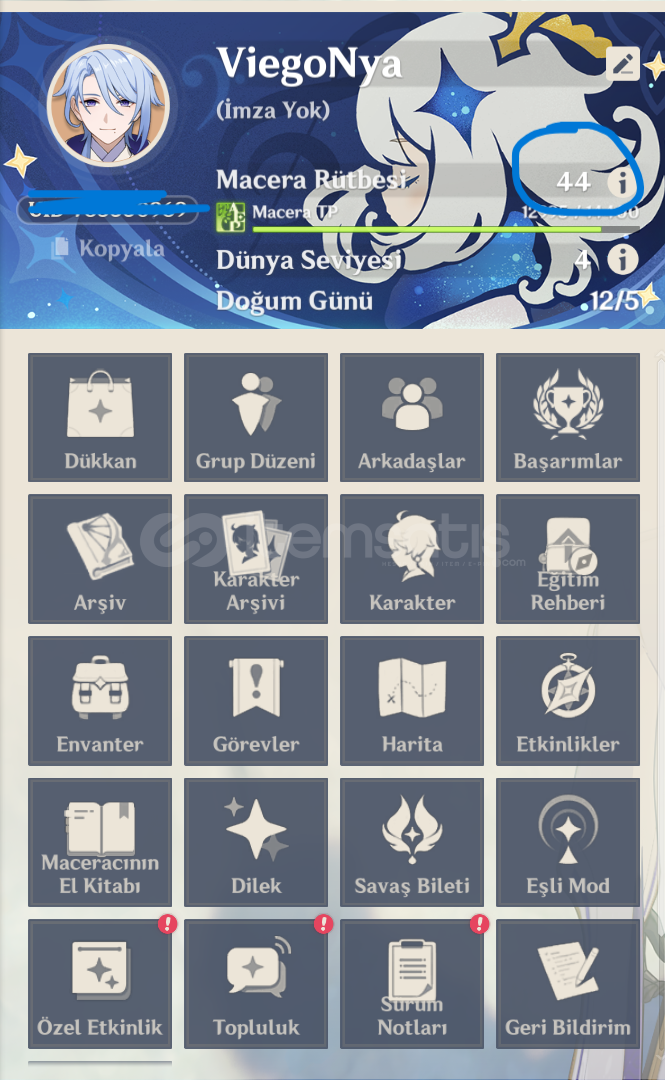The width and height of the screenshot is (665, 1080).
Task: Open the Dükkan shop
Action: point(100,417)
